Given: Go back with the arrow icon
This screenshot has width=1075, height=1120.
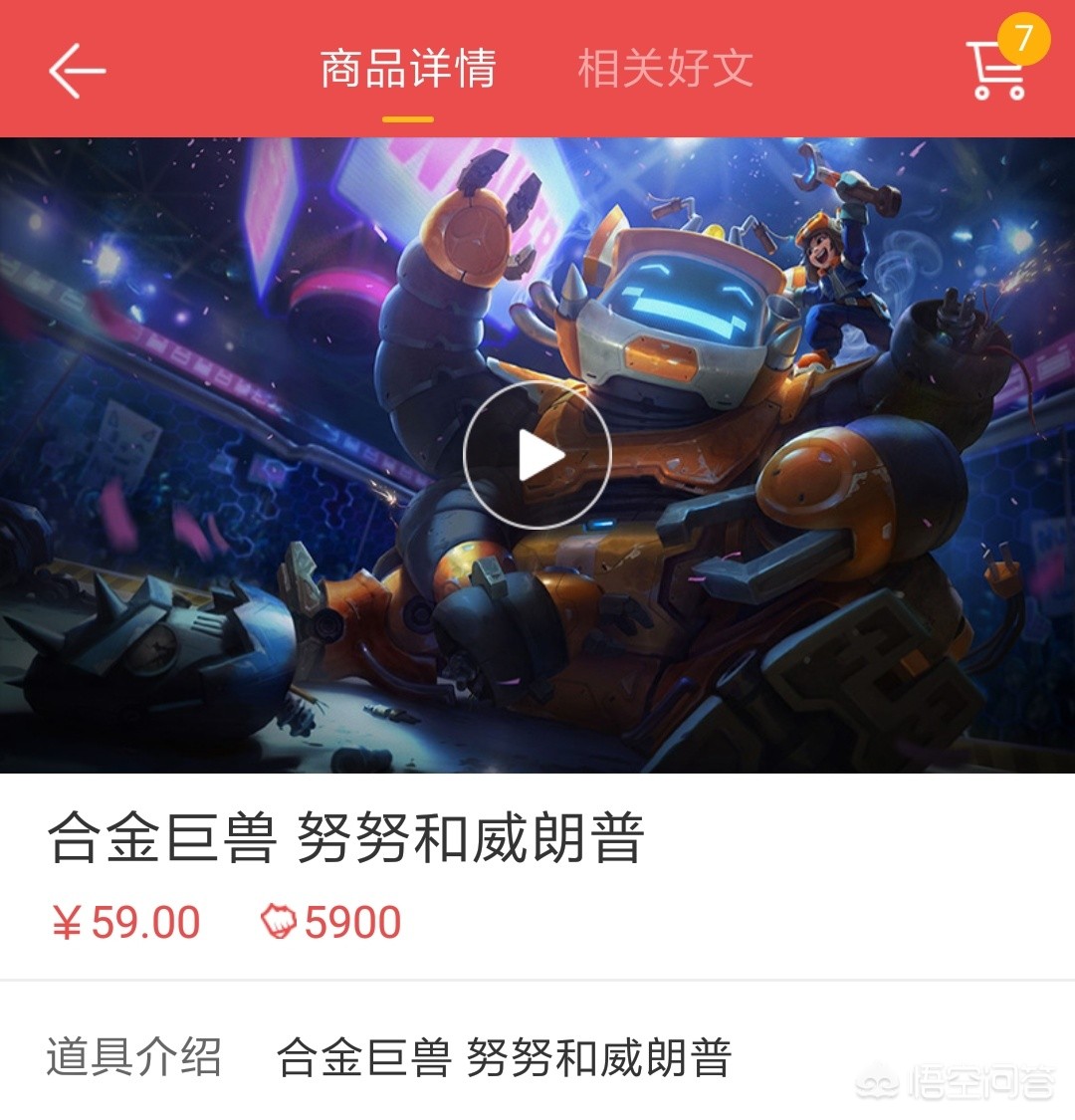Looking at the screenshot, I should (77, 70).
